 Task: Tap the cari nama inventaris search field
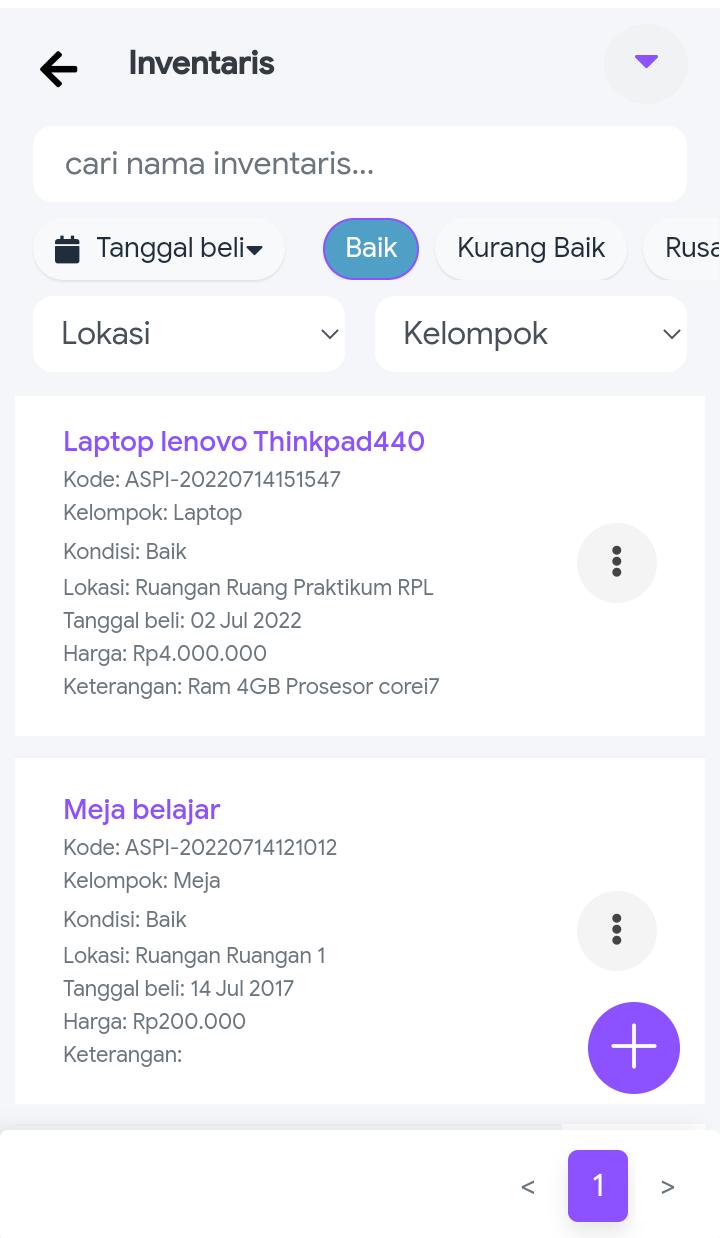pyautogui.click(x=359, y=164)
